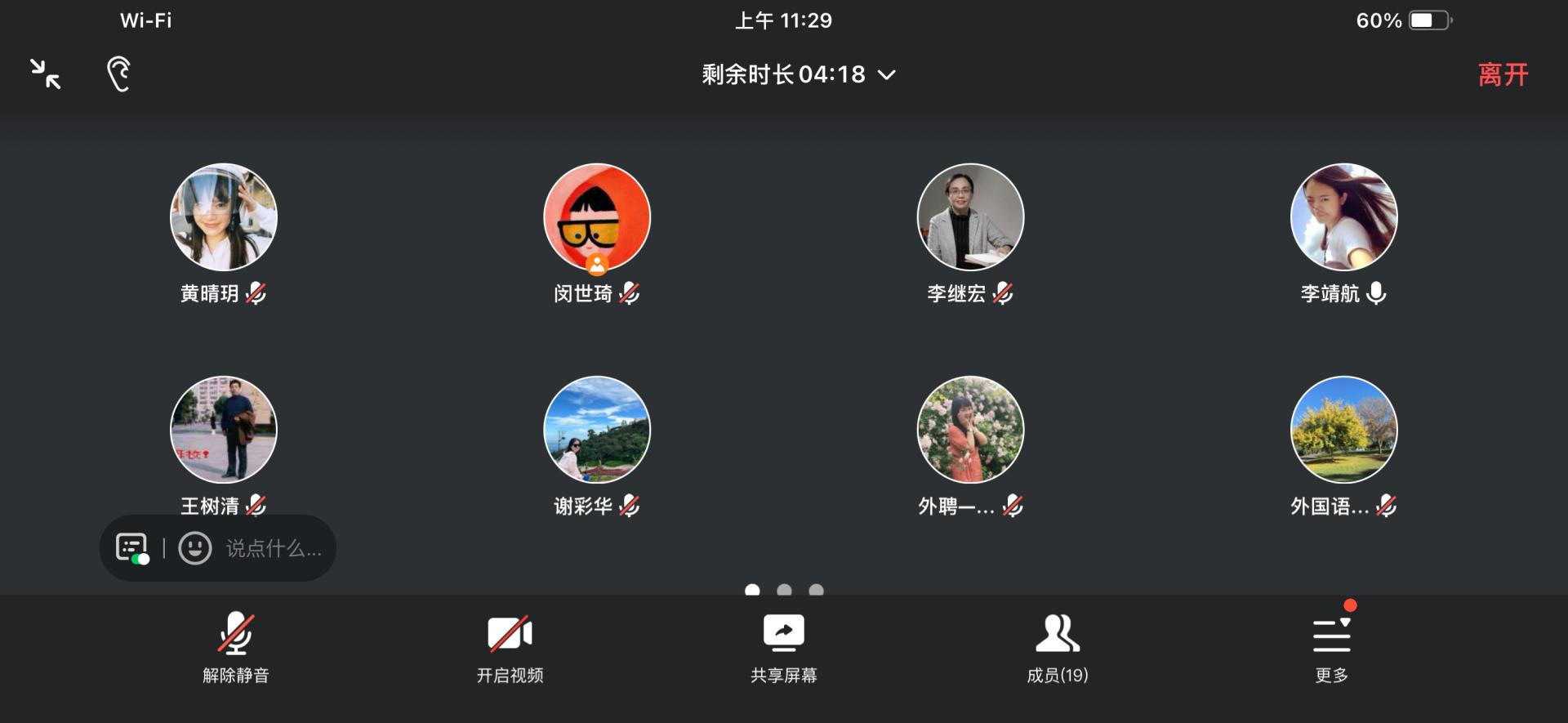Toggle the chat bullet-message icon
Image resolution: width=1568 pixels, height=723 pixels.
pos(132,548)
